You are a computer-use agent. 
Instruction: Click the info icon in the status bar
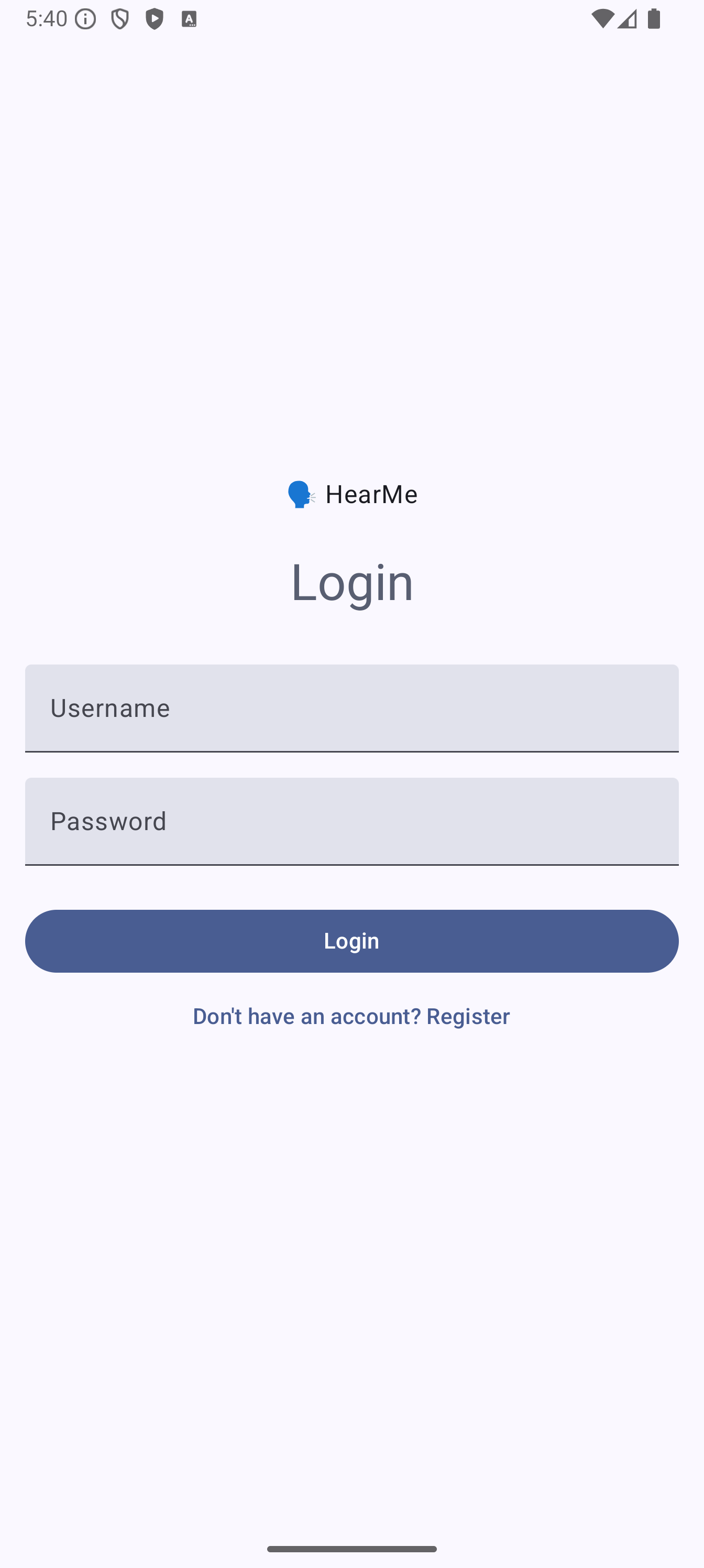(x=85, y=19)
